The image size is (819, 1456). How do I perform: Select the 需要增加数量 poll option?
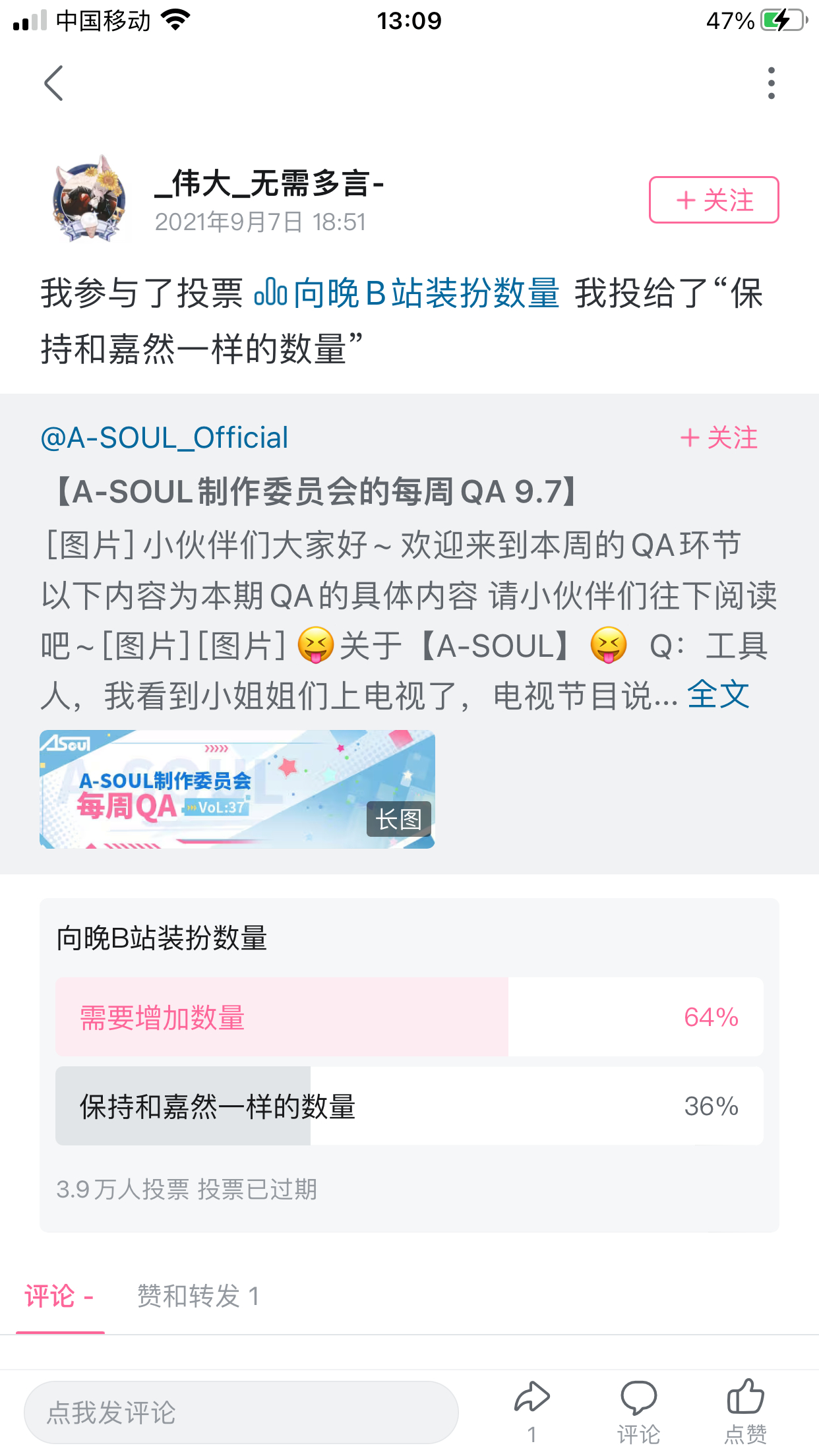click(x=409, y=1017)
